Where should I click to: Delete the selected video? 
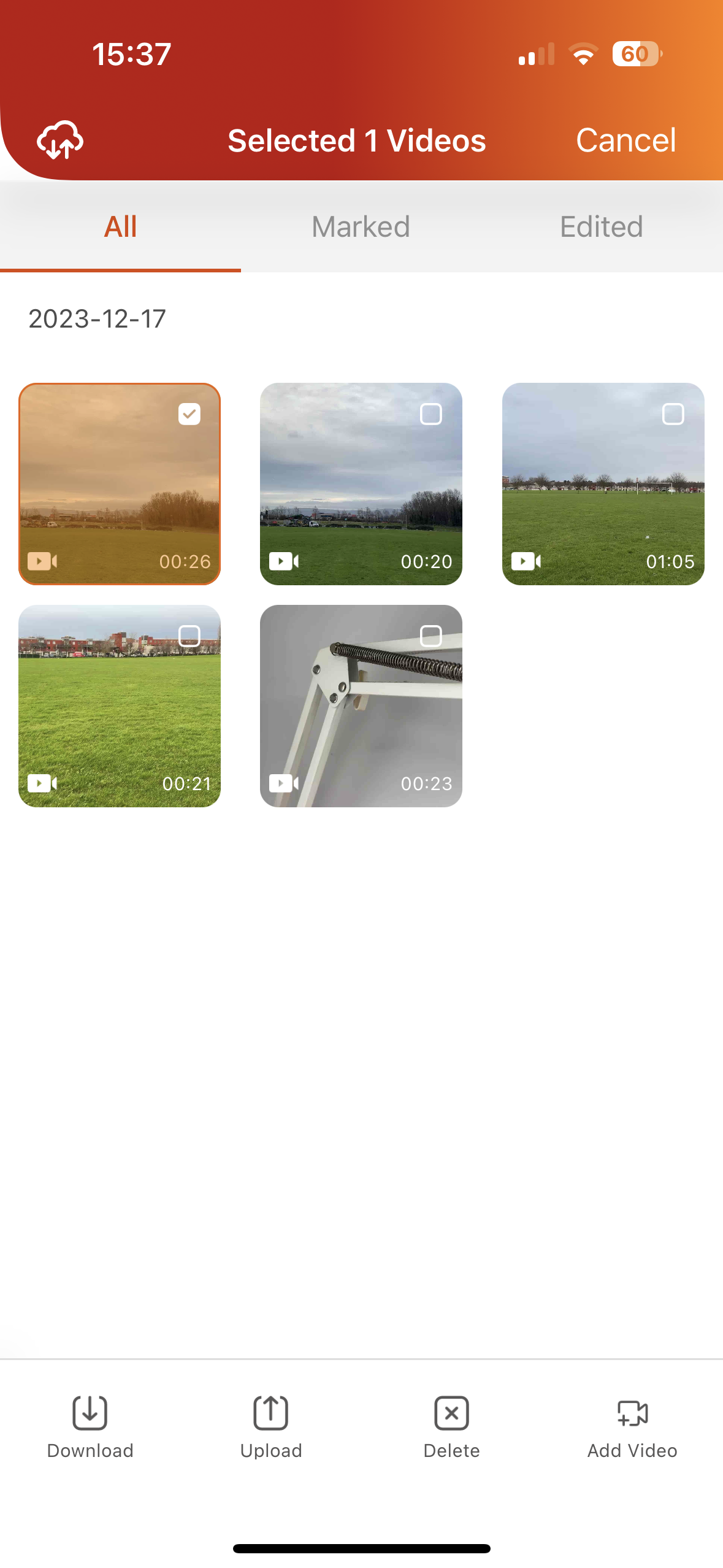coord(452,1427)
